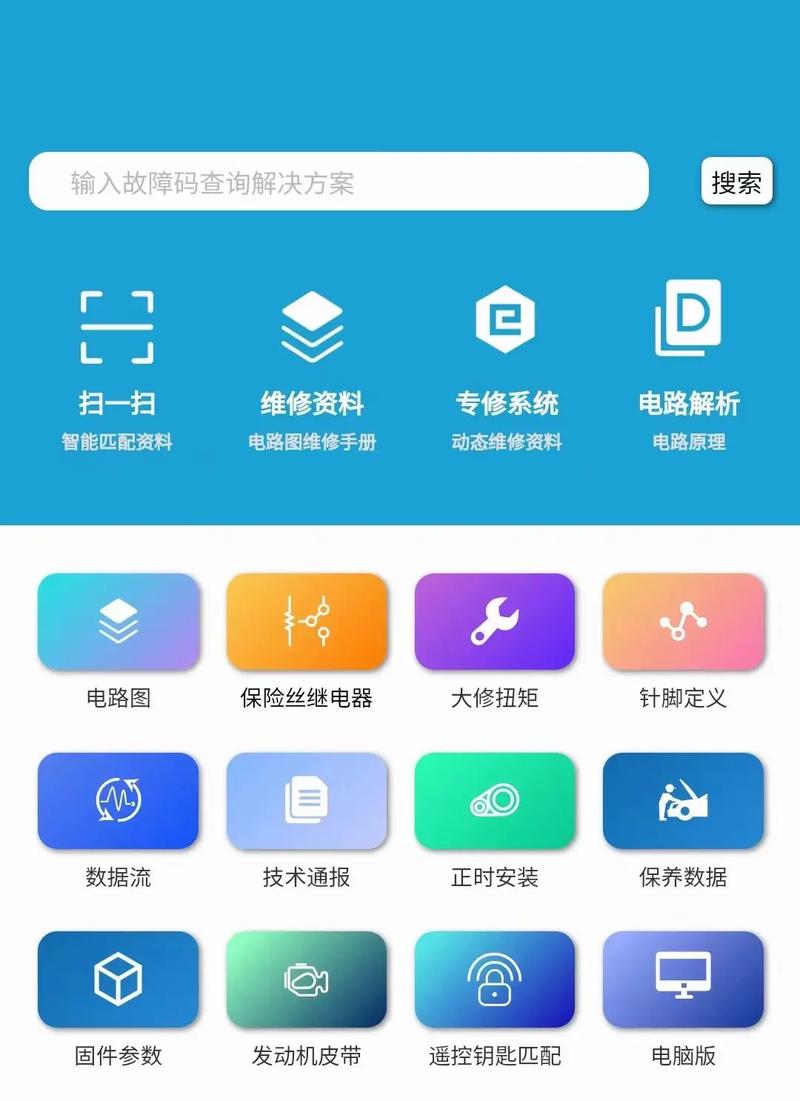Screen dimensions: 800x1101
Task: Open the 数据流 data stream tool
Action: click(118, 800)
